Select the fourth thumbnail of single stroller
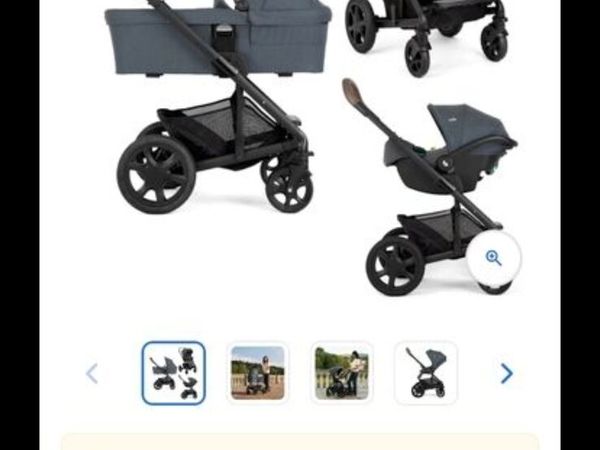The height and width of the screenshot is (450, 600). (425, 373)
